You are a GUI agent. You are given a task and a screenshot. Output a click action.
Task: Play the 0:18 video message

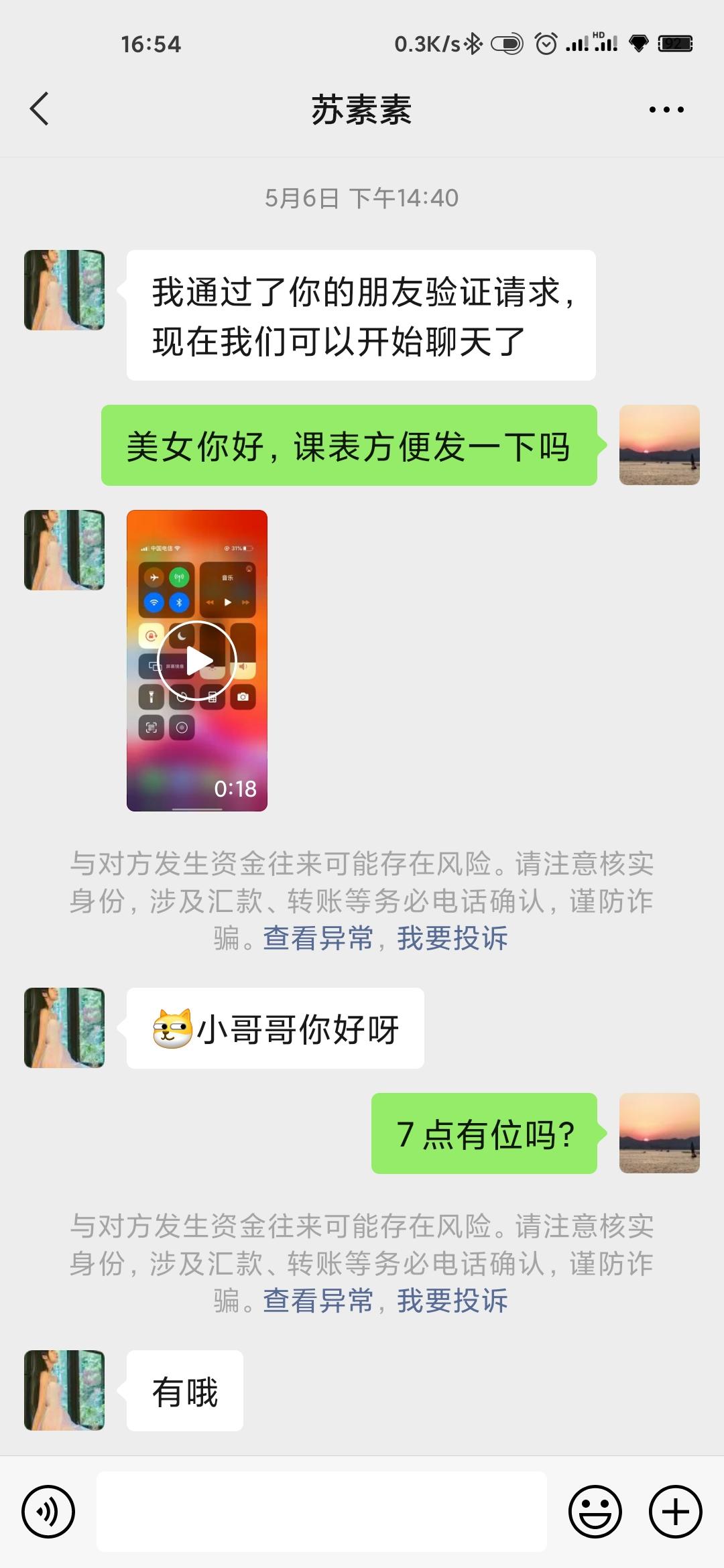point(196,661)
